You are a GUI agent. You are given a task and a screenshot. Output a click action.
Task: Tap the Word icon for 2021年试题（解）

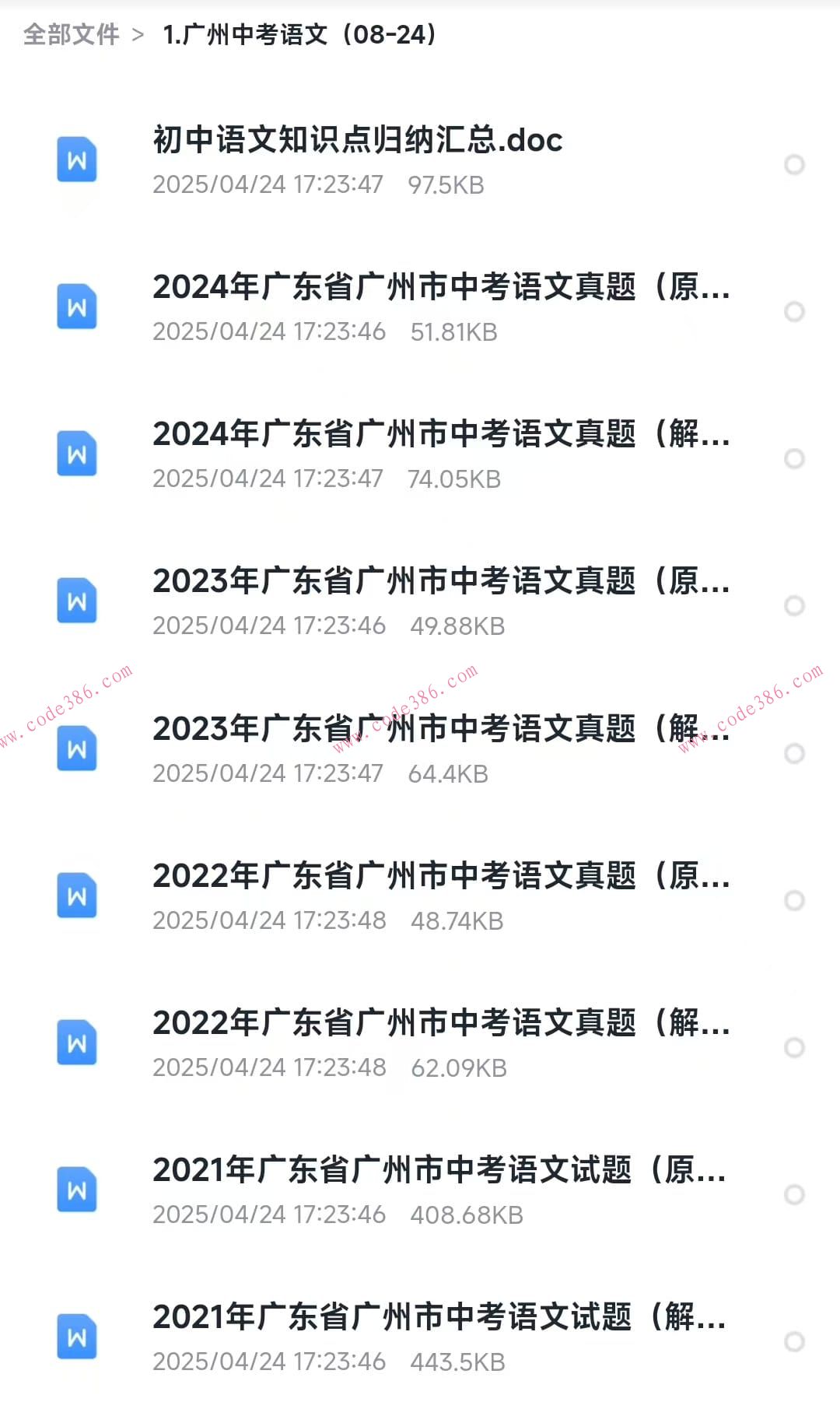coord(76,1337)
